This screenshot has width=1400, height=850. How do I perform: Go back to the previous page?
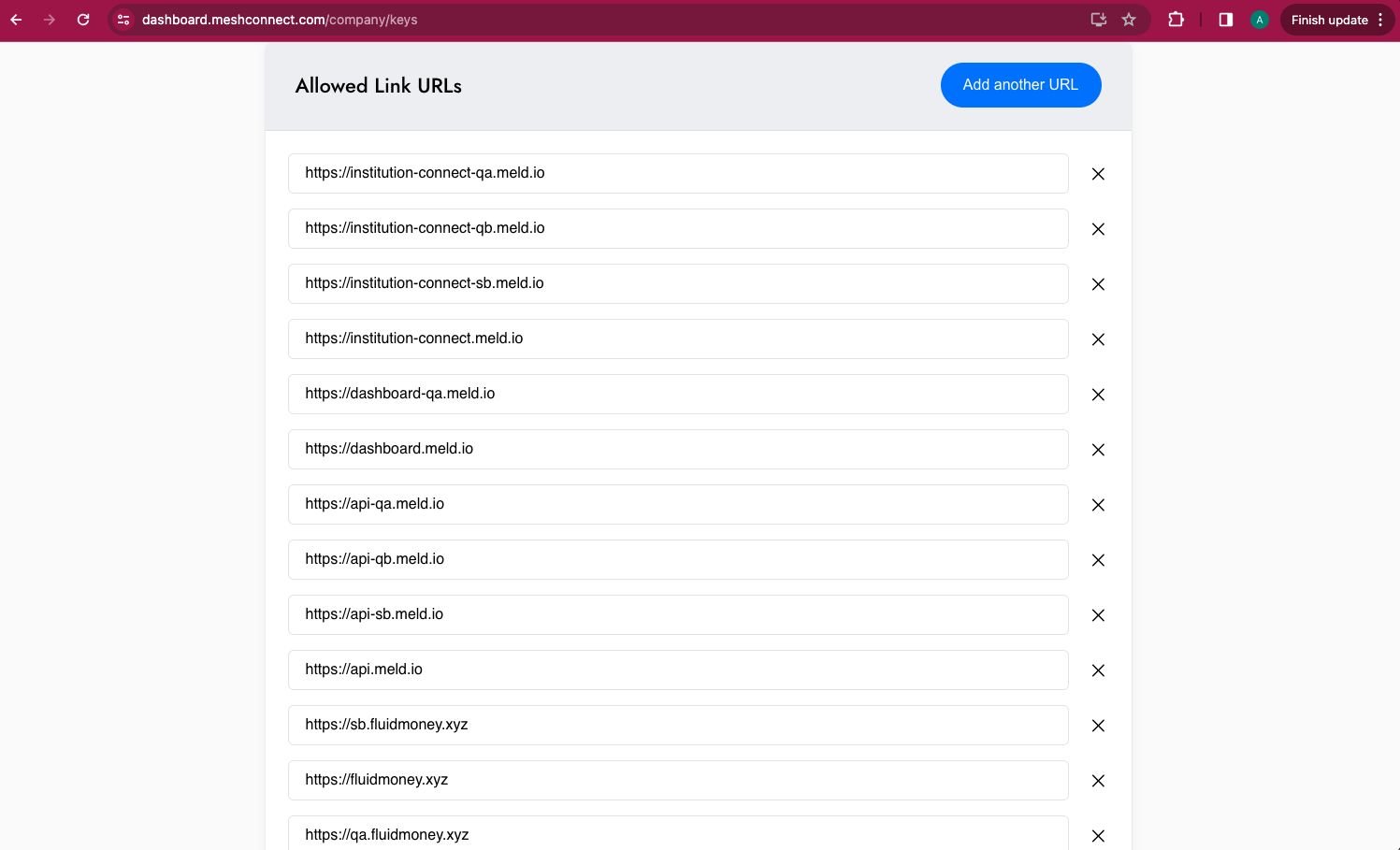click(16, 20)
